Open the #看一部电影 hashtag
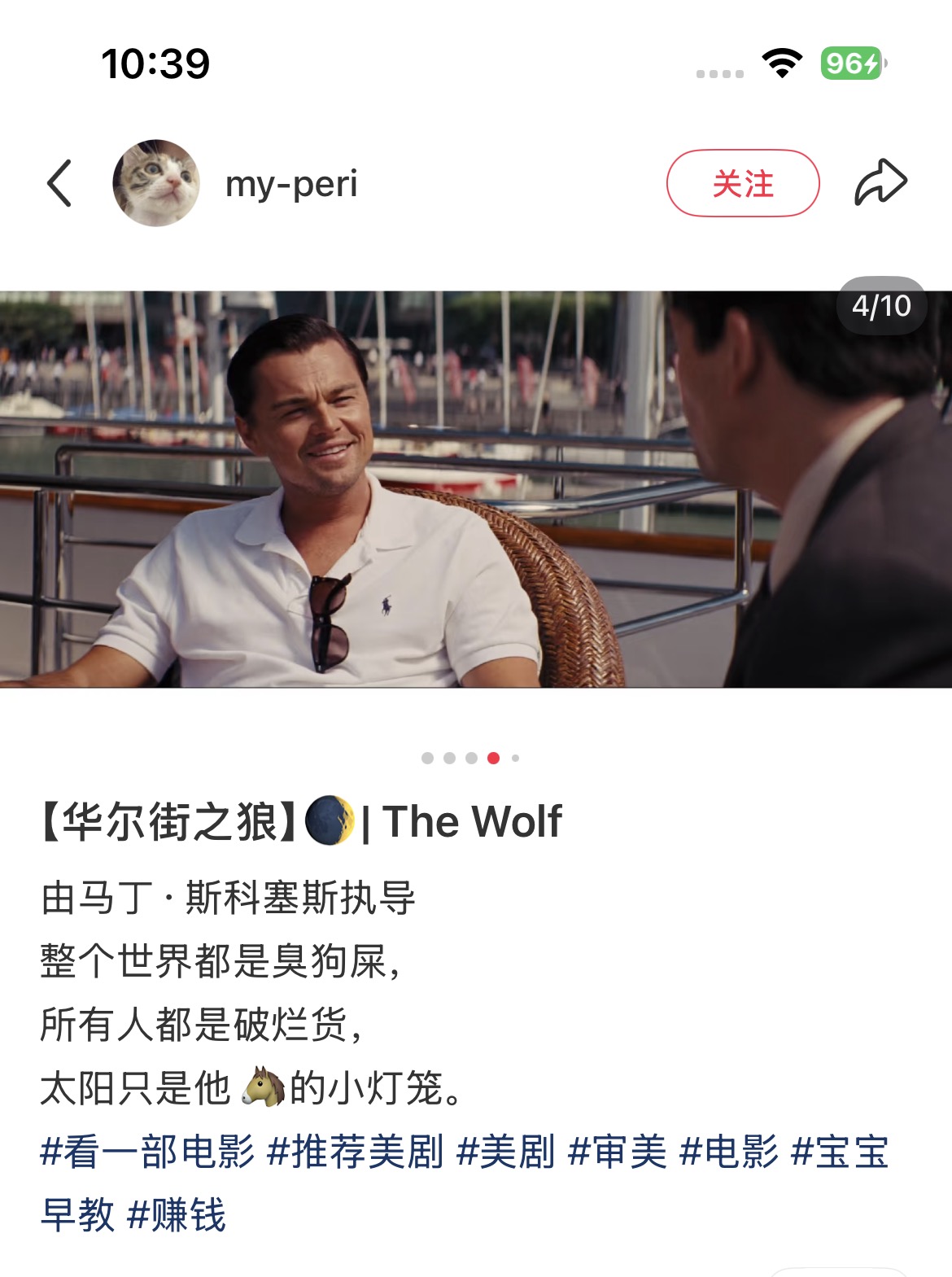 point(147,1152)
